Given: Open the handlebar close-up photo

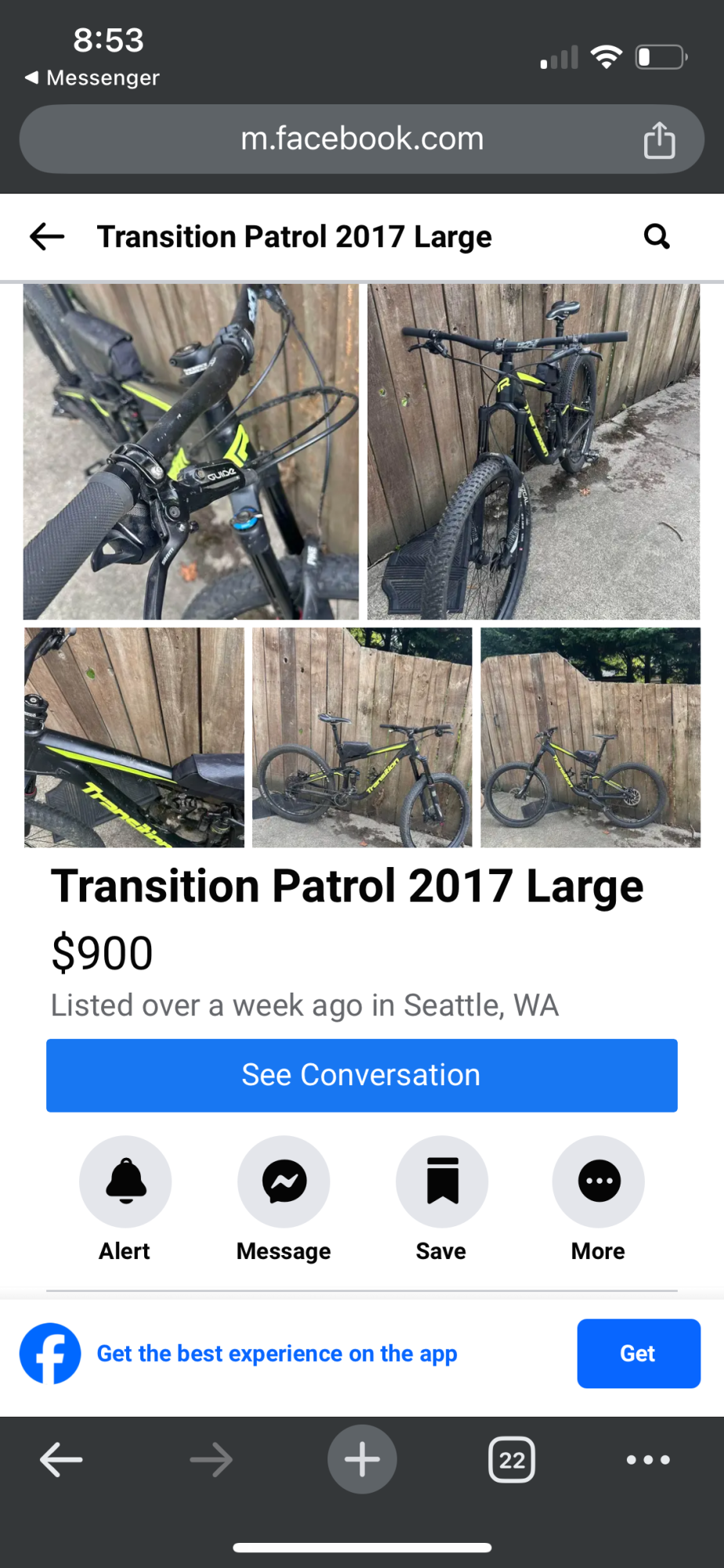Looking at the screenshot, I should pos(190,452).
